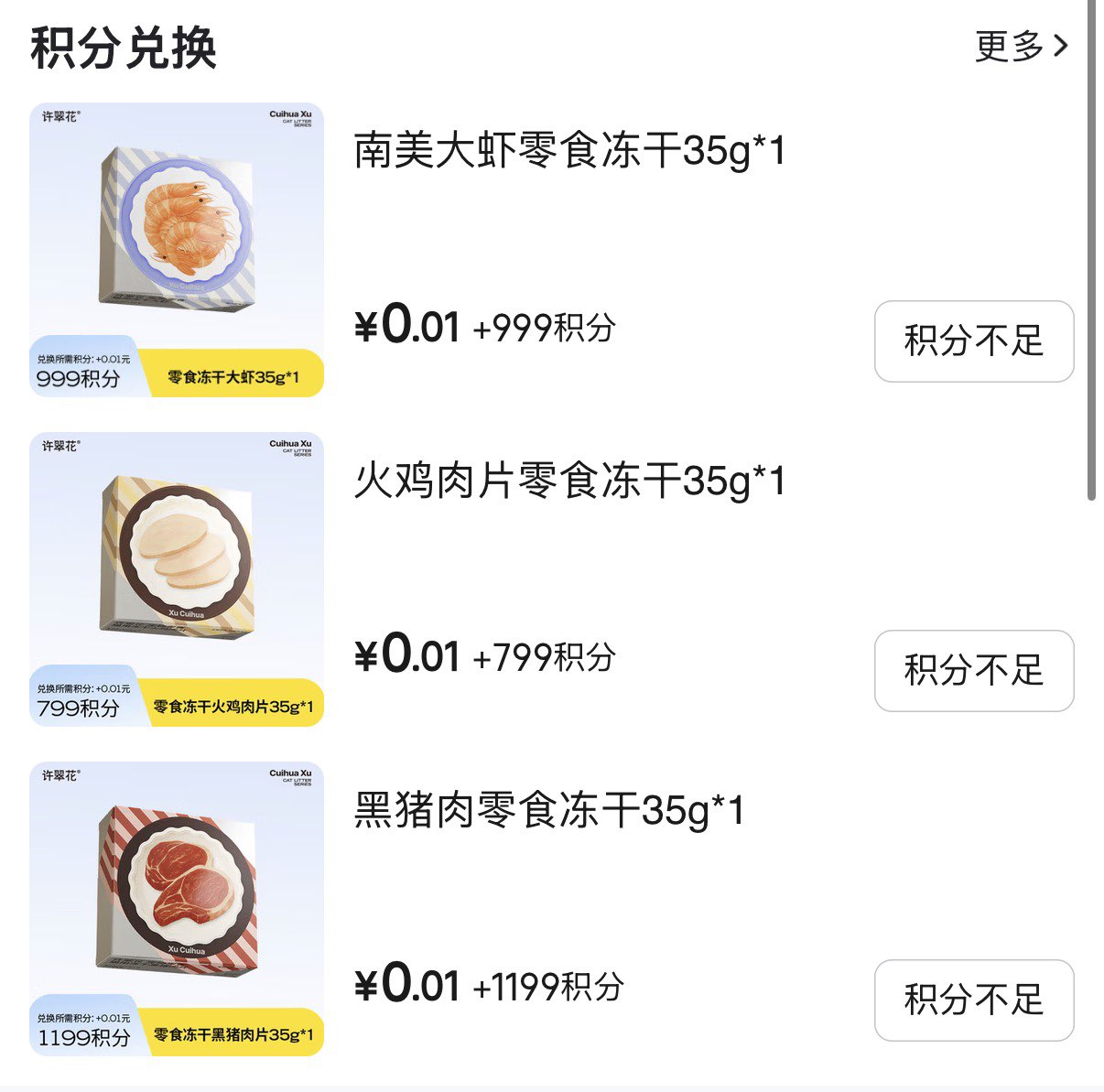Screen dimensions: 1104x1092
Task: Tap 积分不足 button for 黑猪肉零食冻干
Action: (973, 1000)
